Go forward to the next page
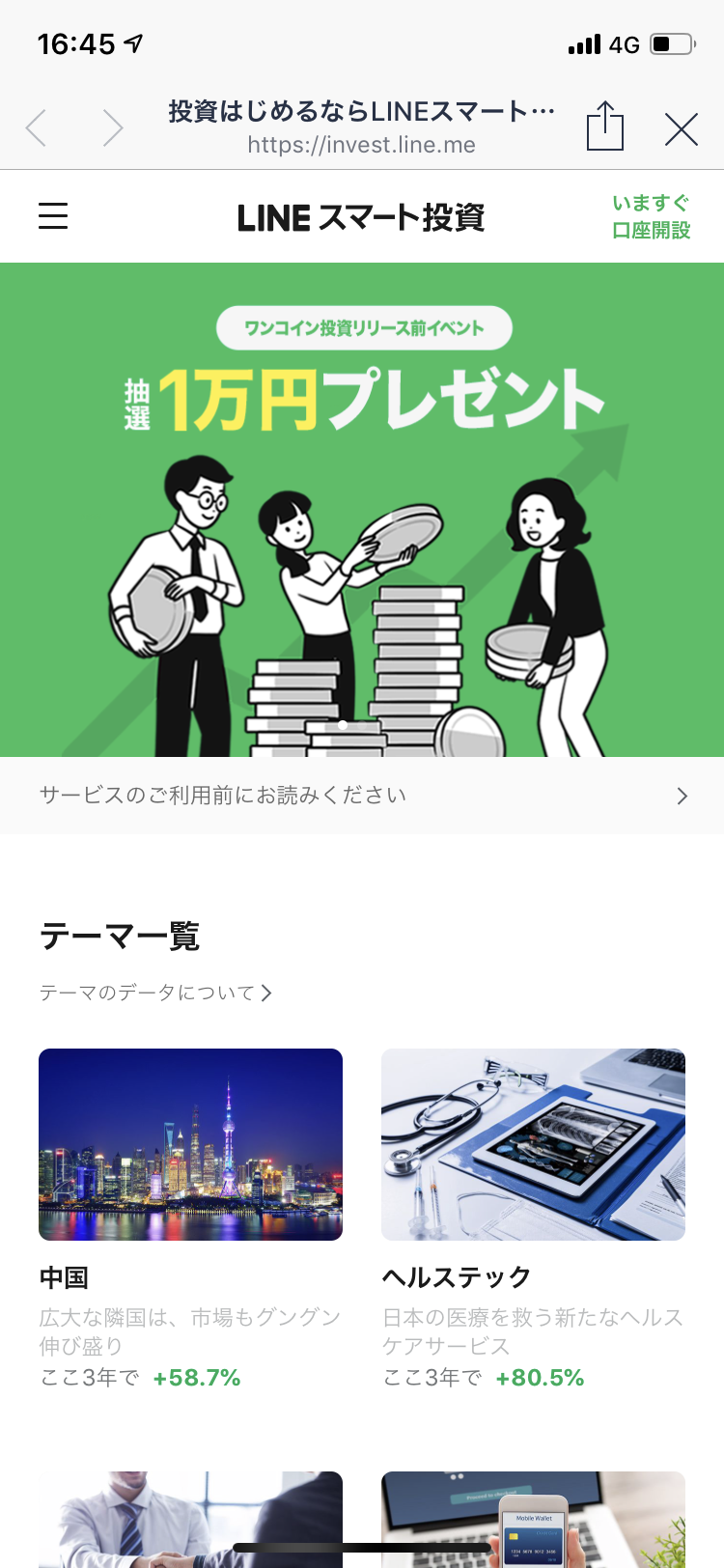This screenshot has width=724, height=1568. point(113,127)
